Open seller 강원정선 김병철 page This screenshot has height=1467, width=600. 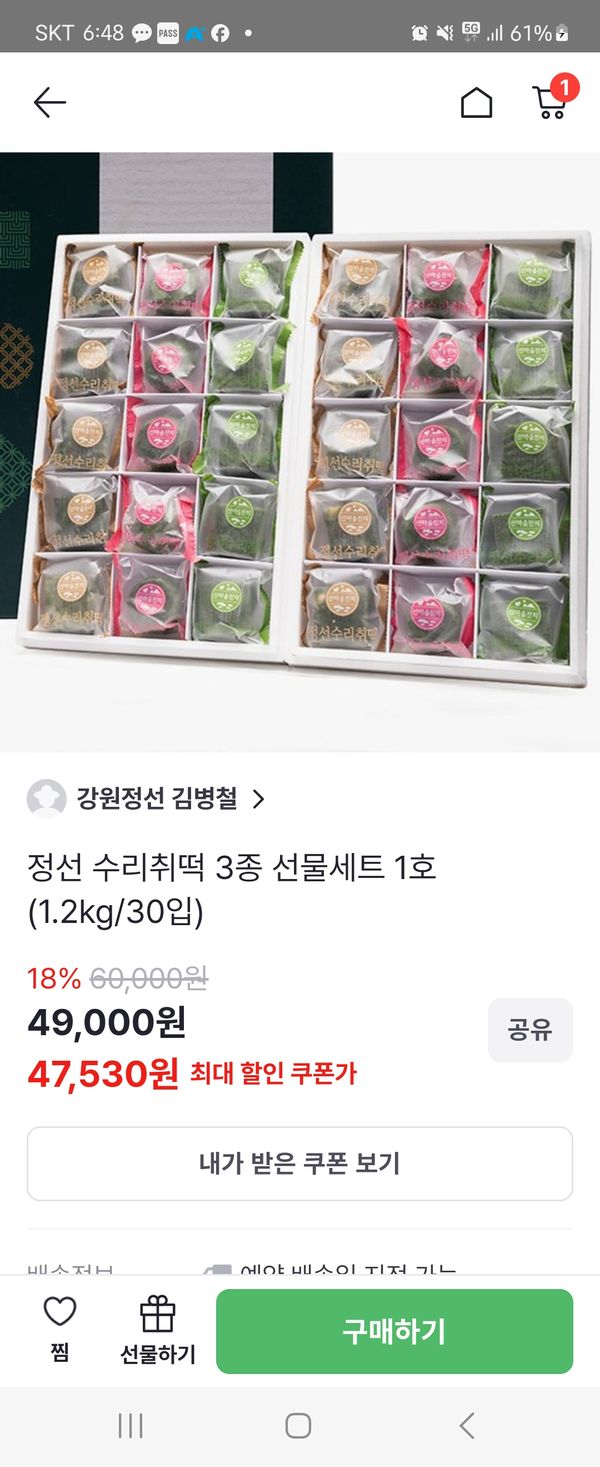[x=147, y=798]
